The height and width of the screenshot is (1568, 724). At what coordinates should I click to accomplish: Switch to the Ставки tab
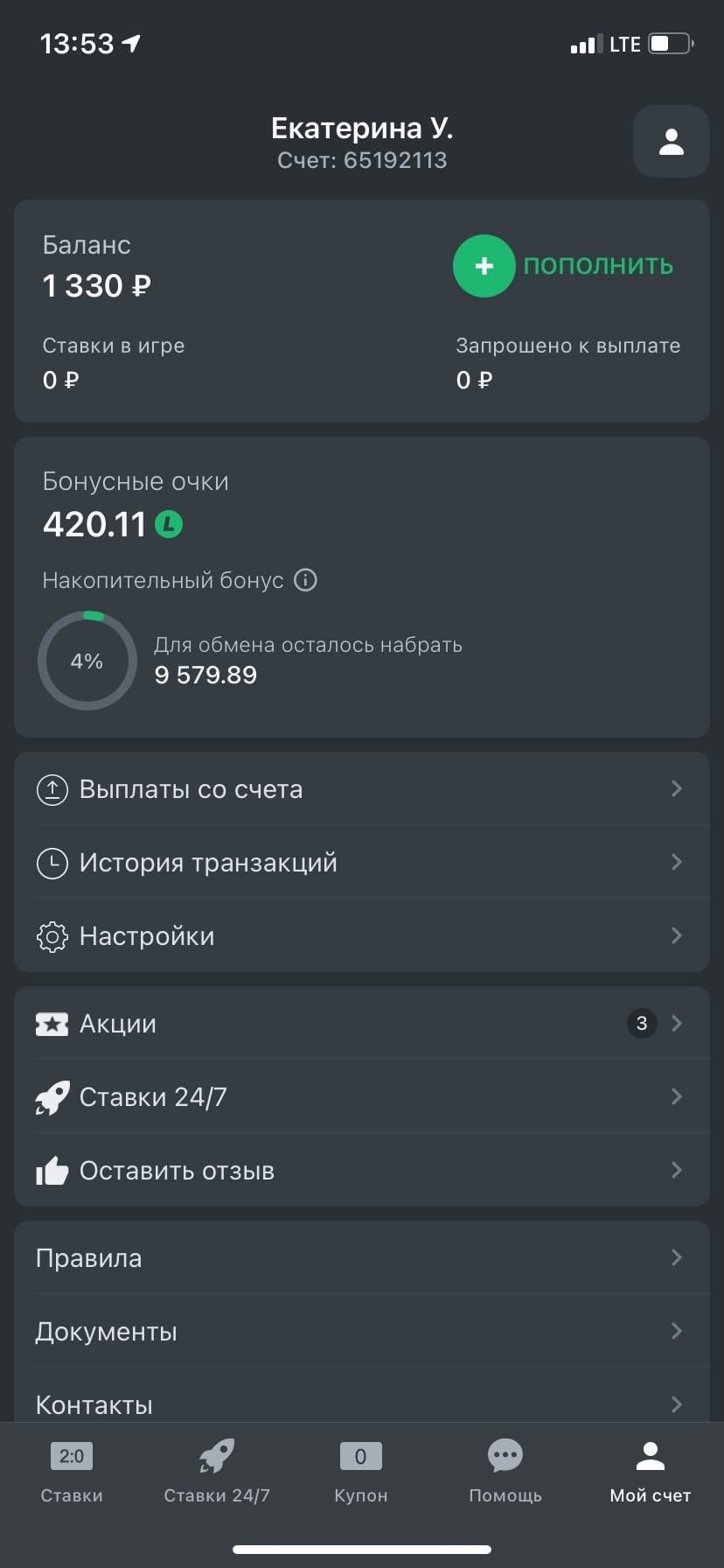coord(72,1472)
